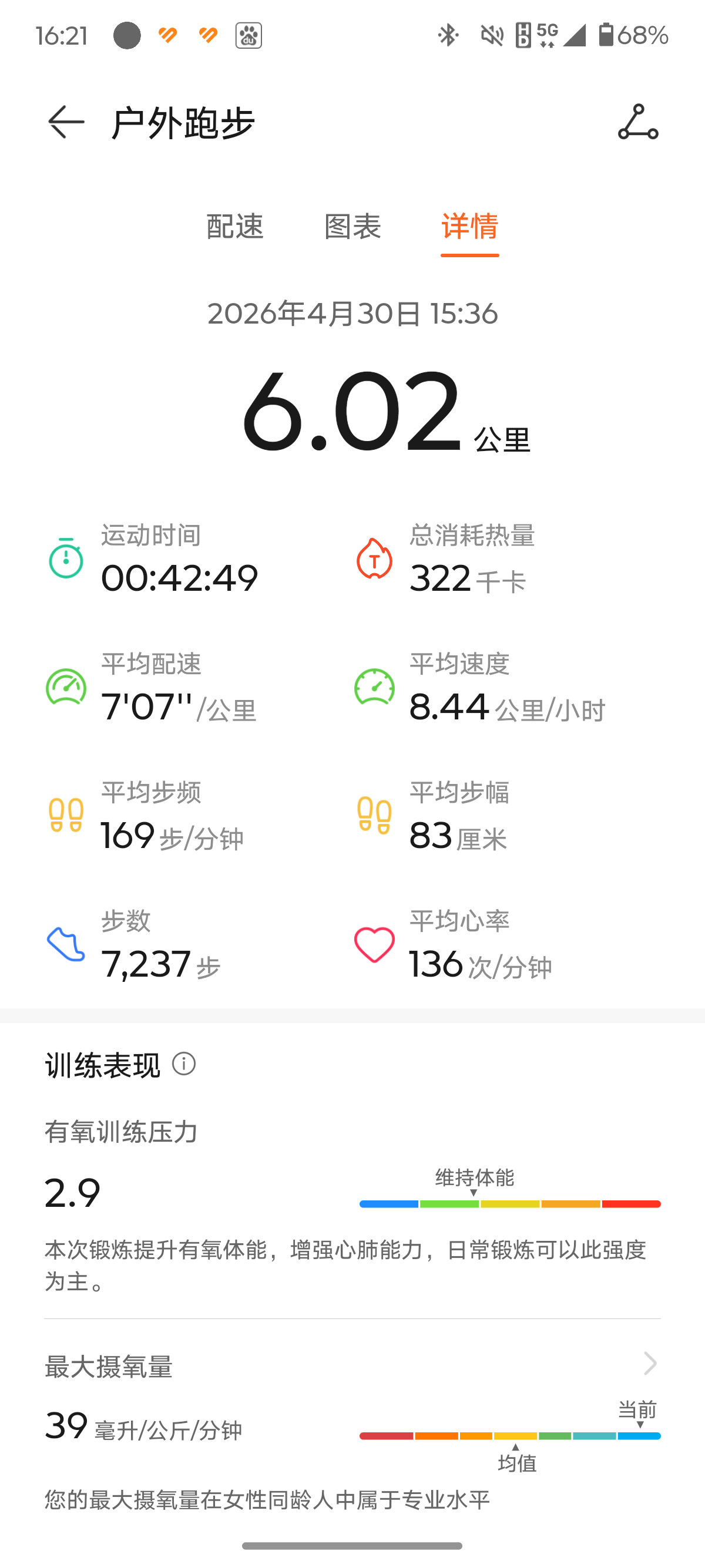Open the share icon at top right

[637, 125]
